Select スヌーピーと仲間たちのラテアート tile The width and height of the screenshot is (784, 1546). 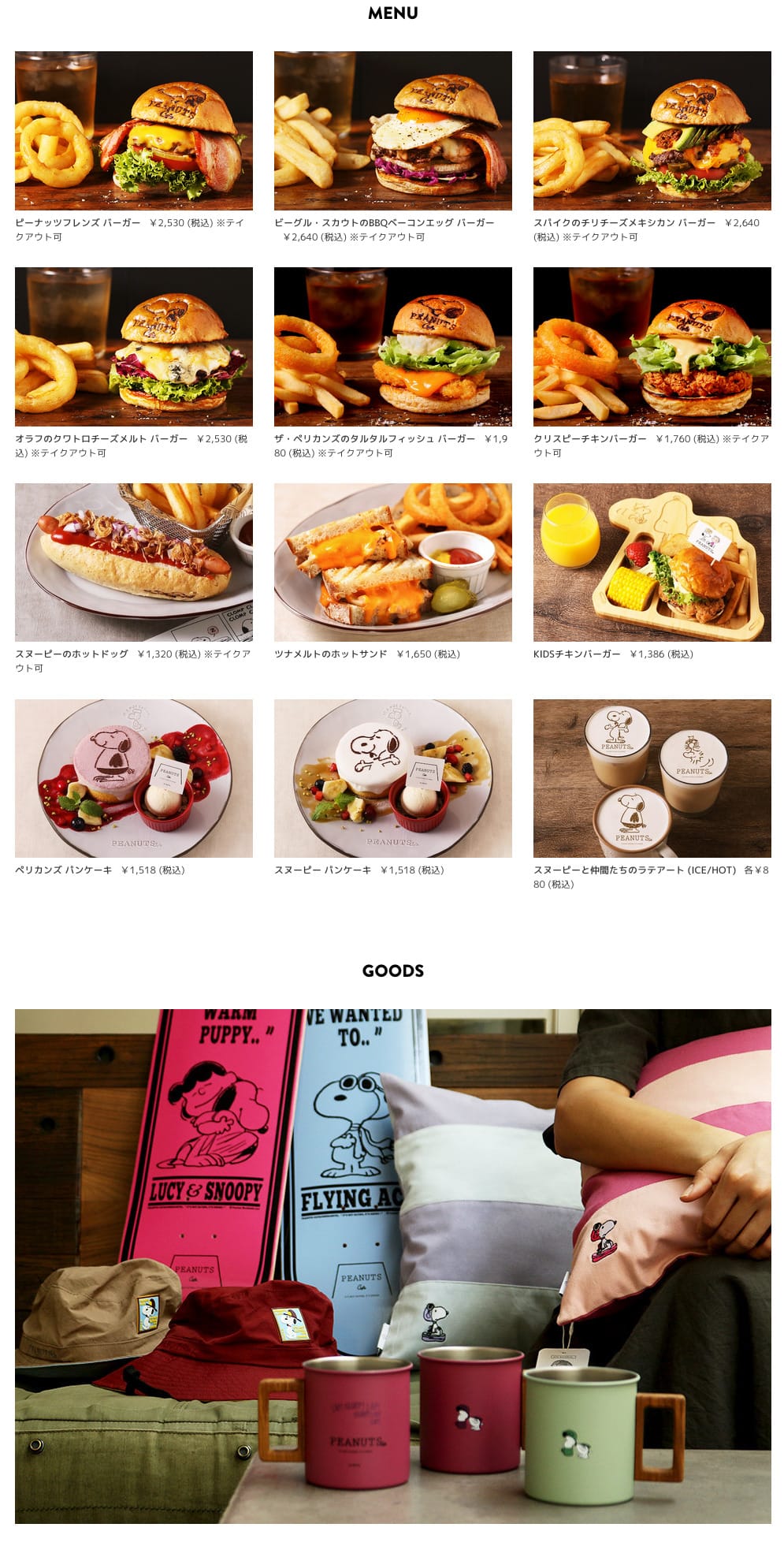click(652, 778)
